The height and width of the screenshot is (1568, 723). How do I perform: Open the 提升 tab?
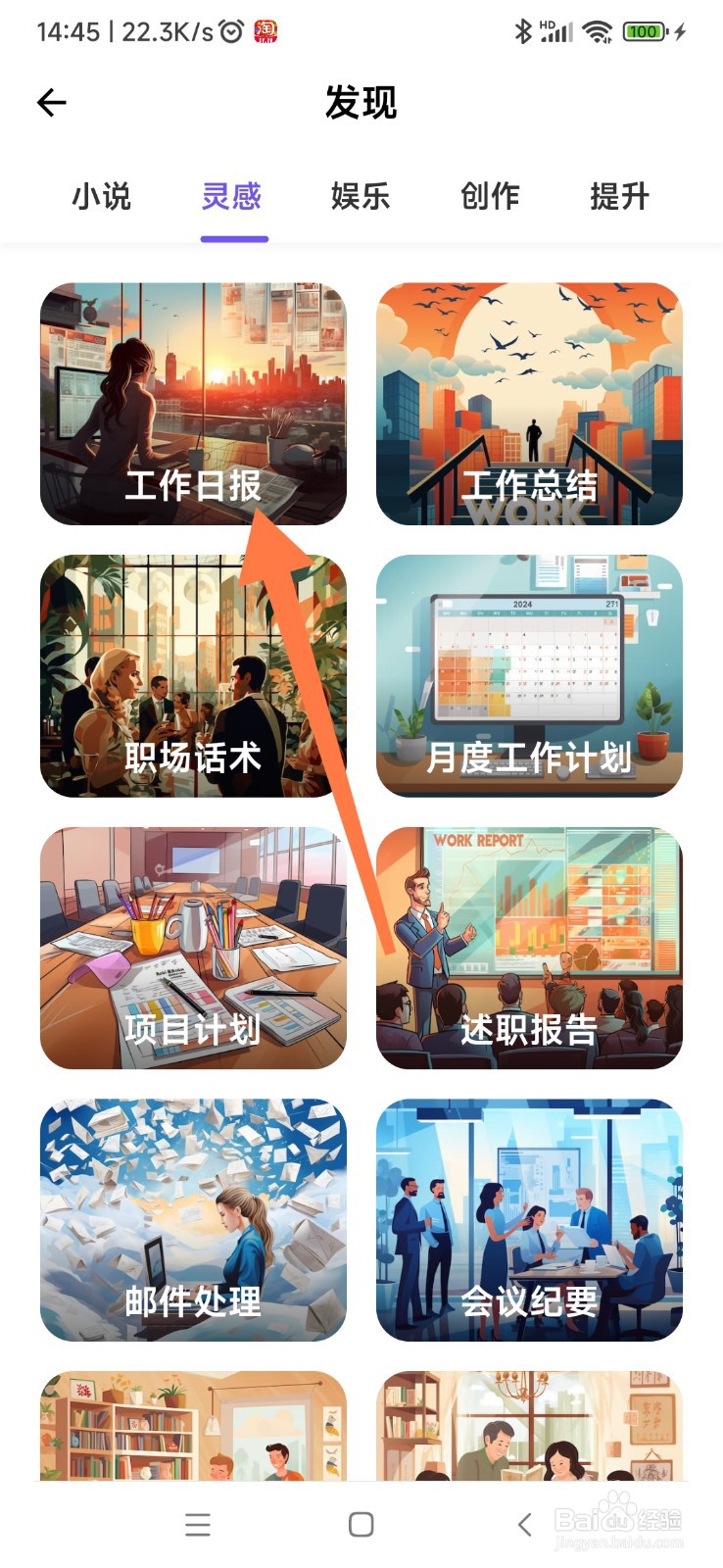618,197
